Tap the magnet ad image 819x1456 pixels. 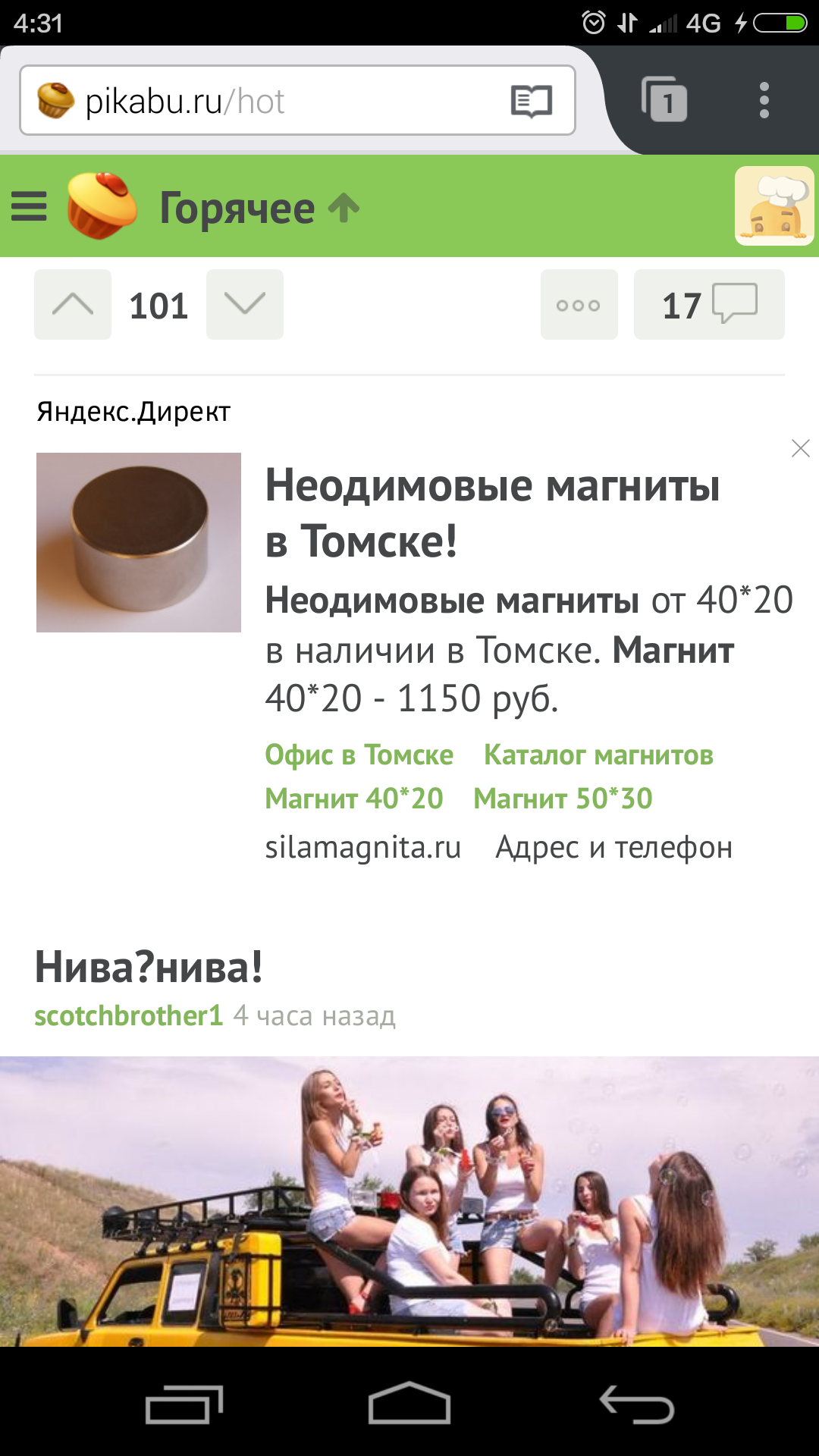coord(139,542)
